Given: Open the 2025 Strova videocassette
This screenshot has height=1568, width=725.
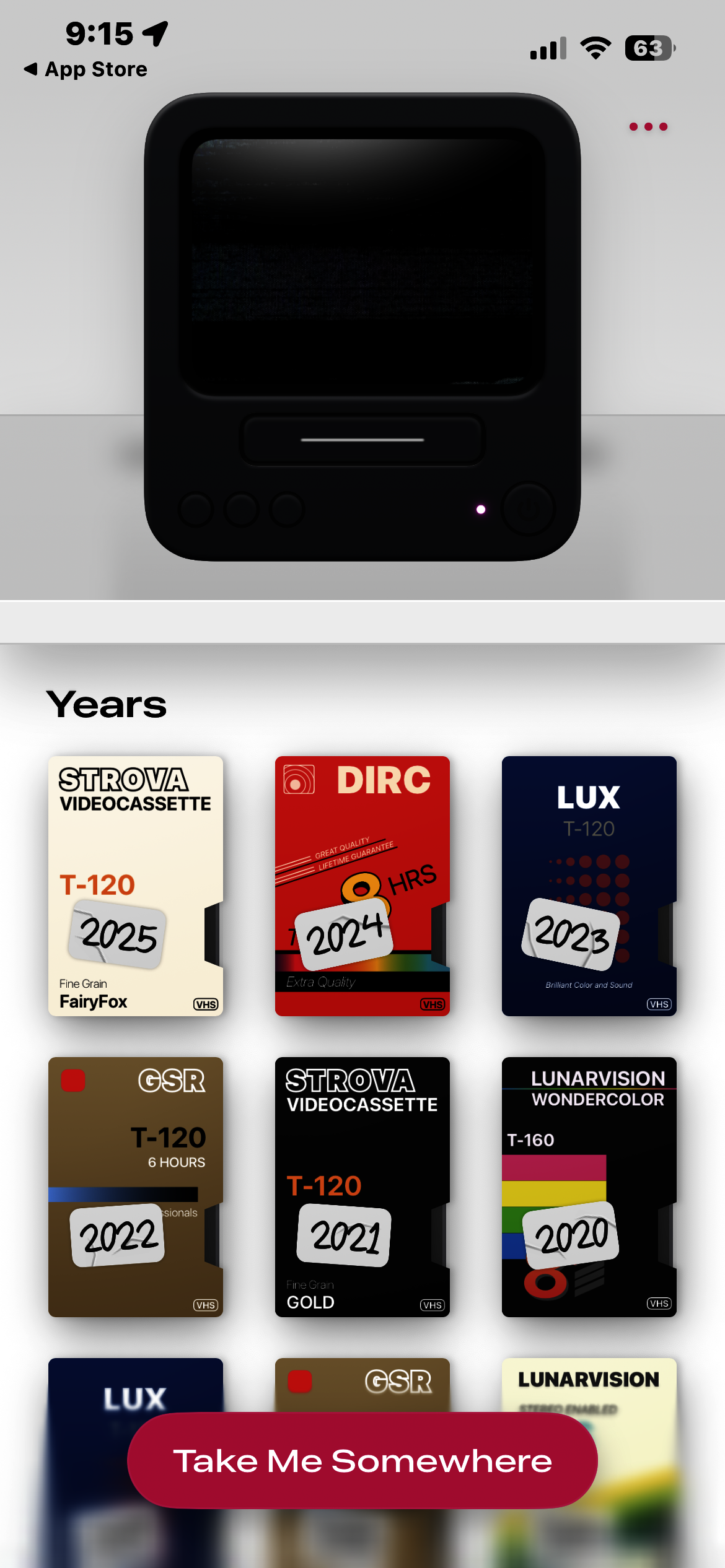Looking at the screenshot, I should tap(136, 886).
